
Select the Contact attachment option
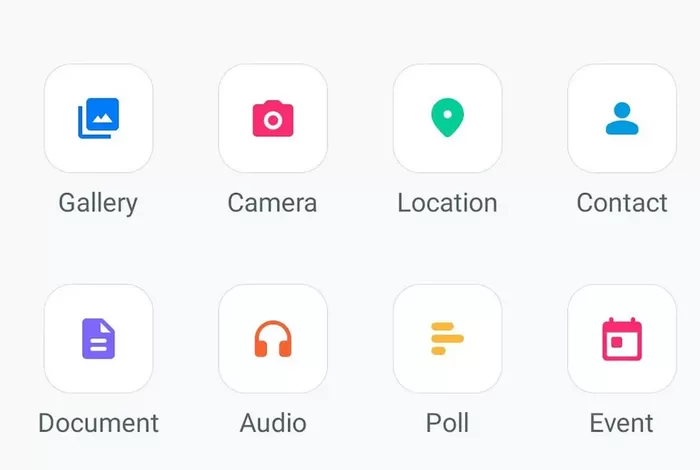pos(621,119)
